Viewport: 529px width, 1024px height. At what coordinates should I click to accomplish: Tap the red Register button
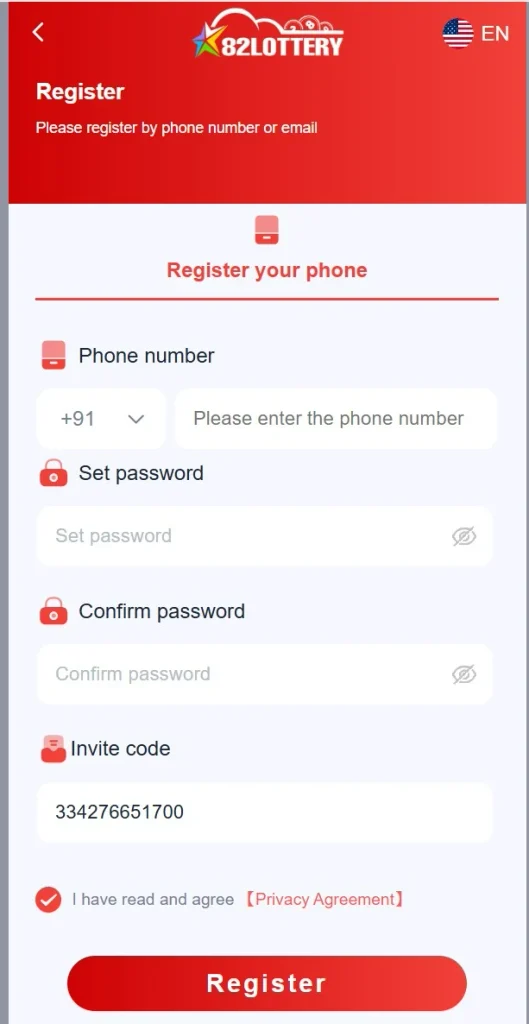point(266,984)
